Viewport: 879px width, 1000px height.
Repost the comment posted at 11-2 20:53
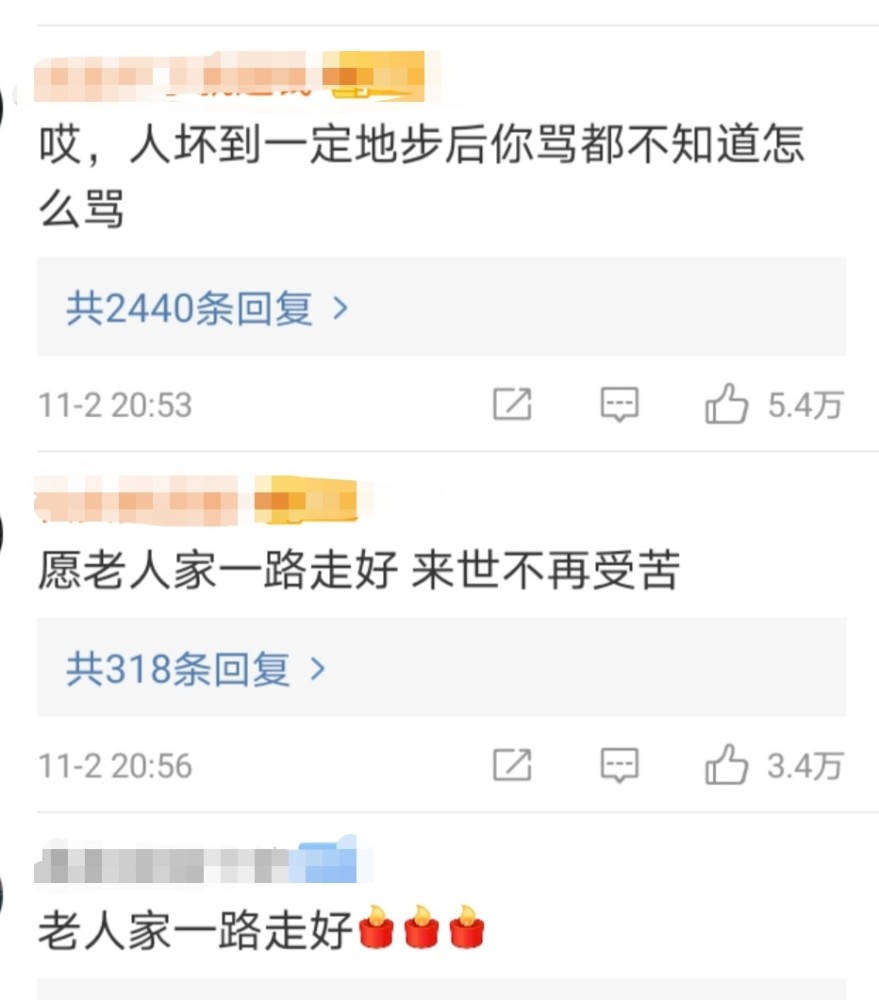(x=512, y=404)
